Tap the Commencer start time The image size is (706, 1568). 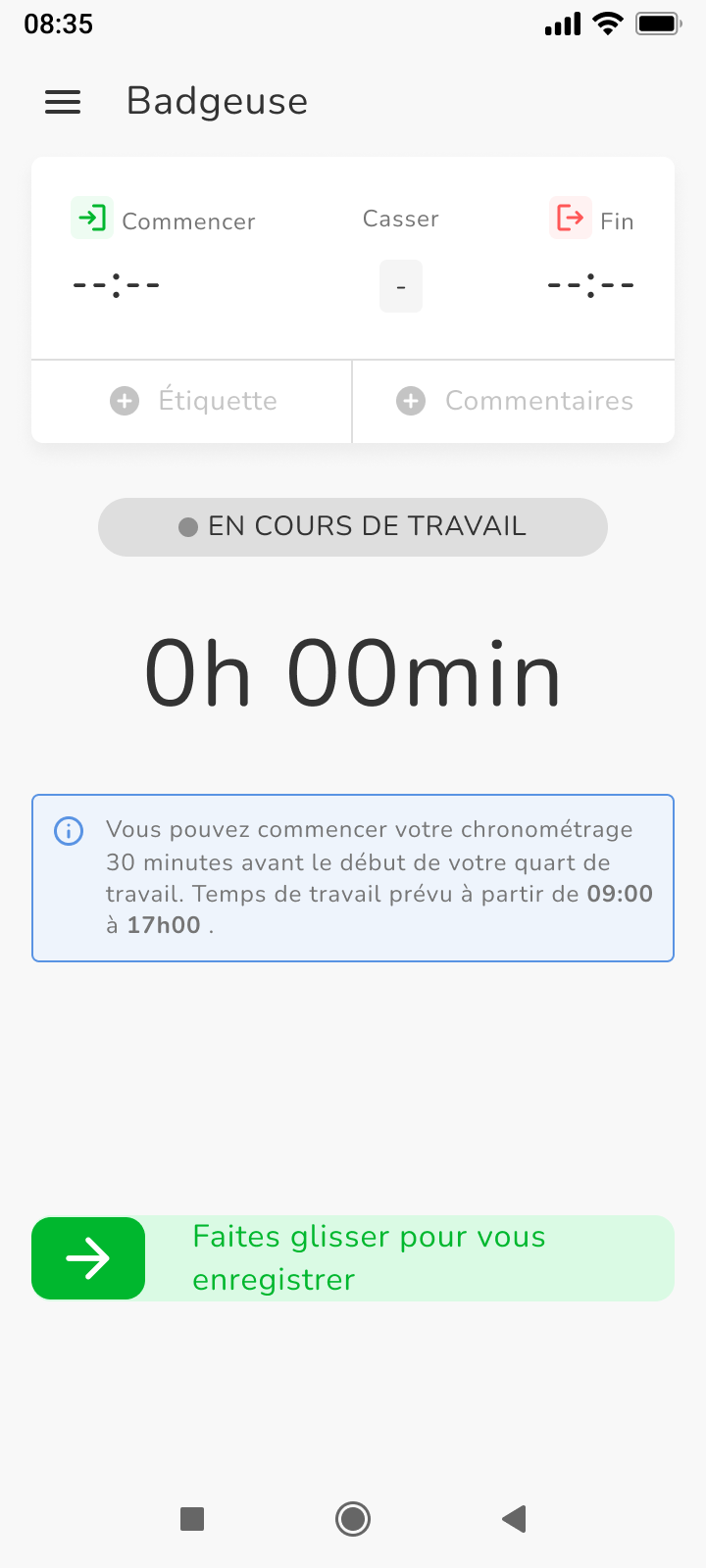tap(116, 285)
